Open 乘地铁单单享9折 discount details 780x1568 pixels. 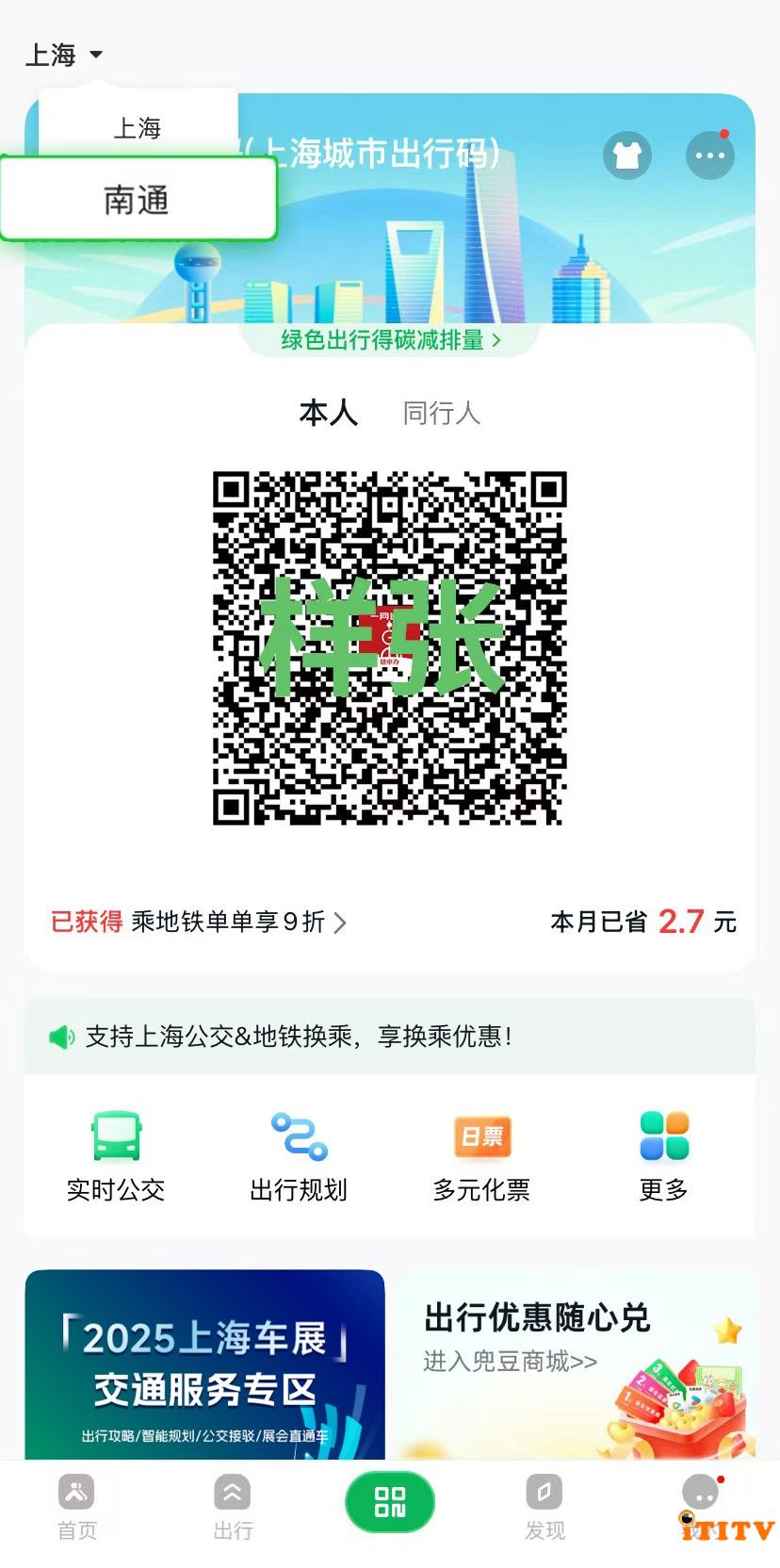coord(236,922)
